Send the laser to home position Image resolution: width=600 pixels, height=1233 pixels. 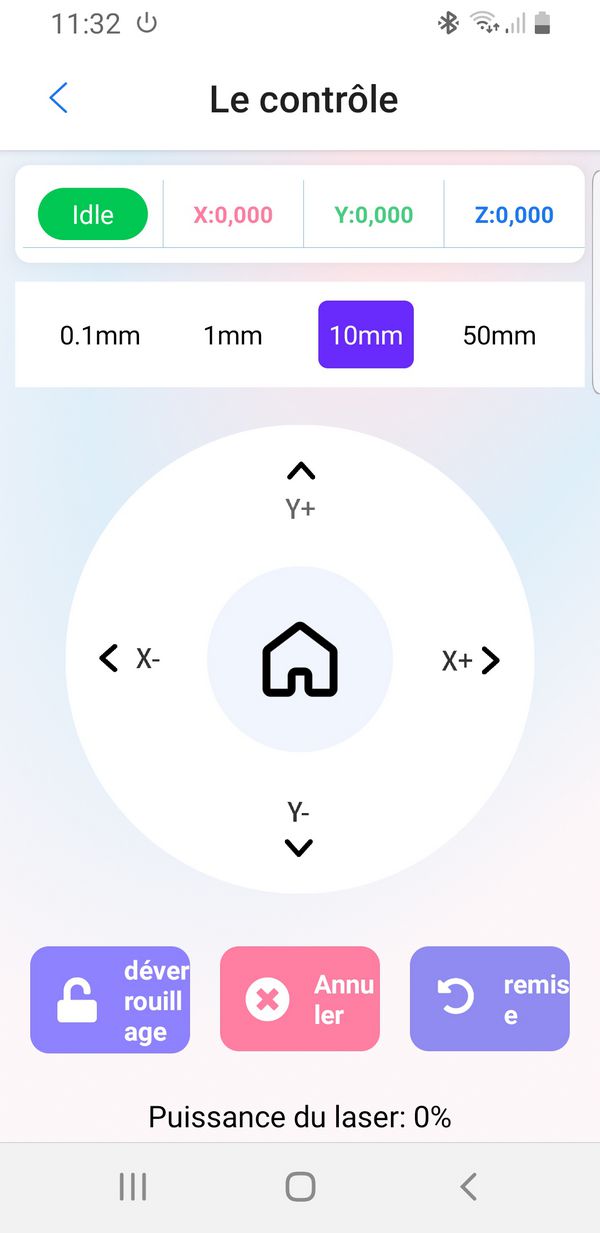(300, 659)
